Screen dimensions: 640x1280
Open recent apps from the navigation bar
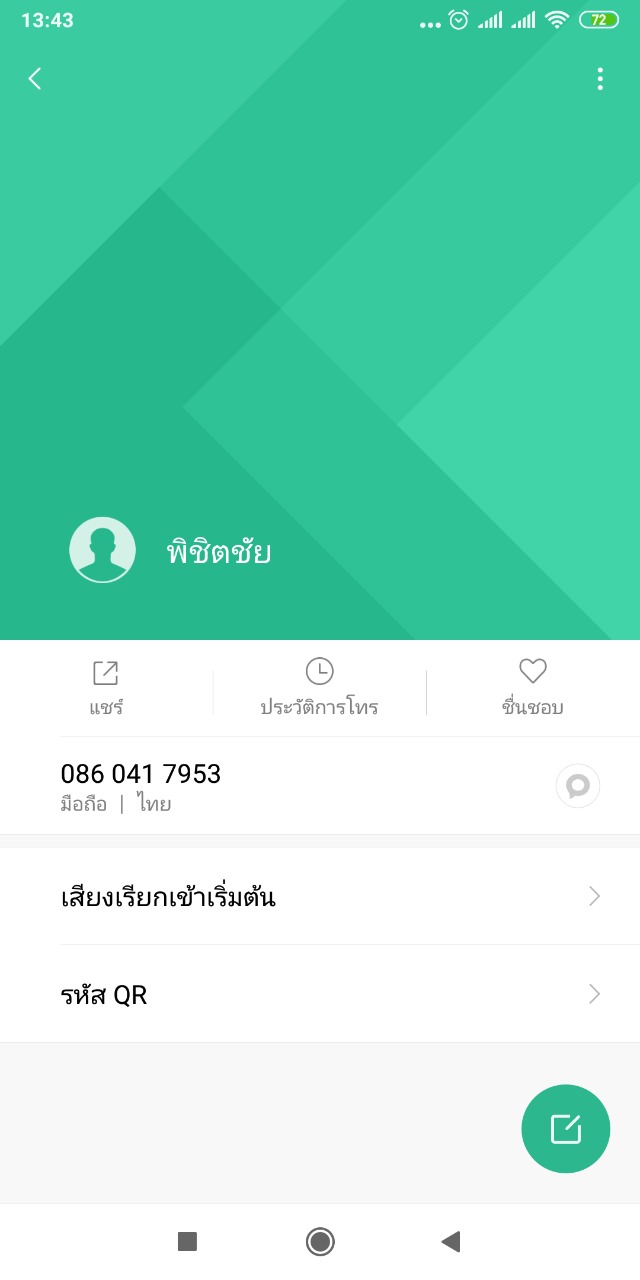click(x=187, y=1242)
